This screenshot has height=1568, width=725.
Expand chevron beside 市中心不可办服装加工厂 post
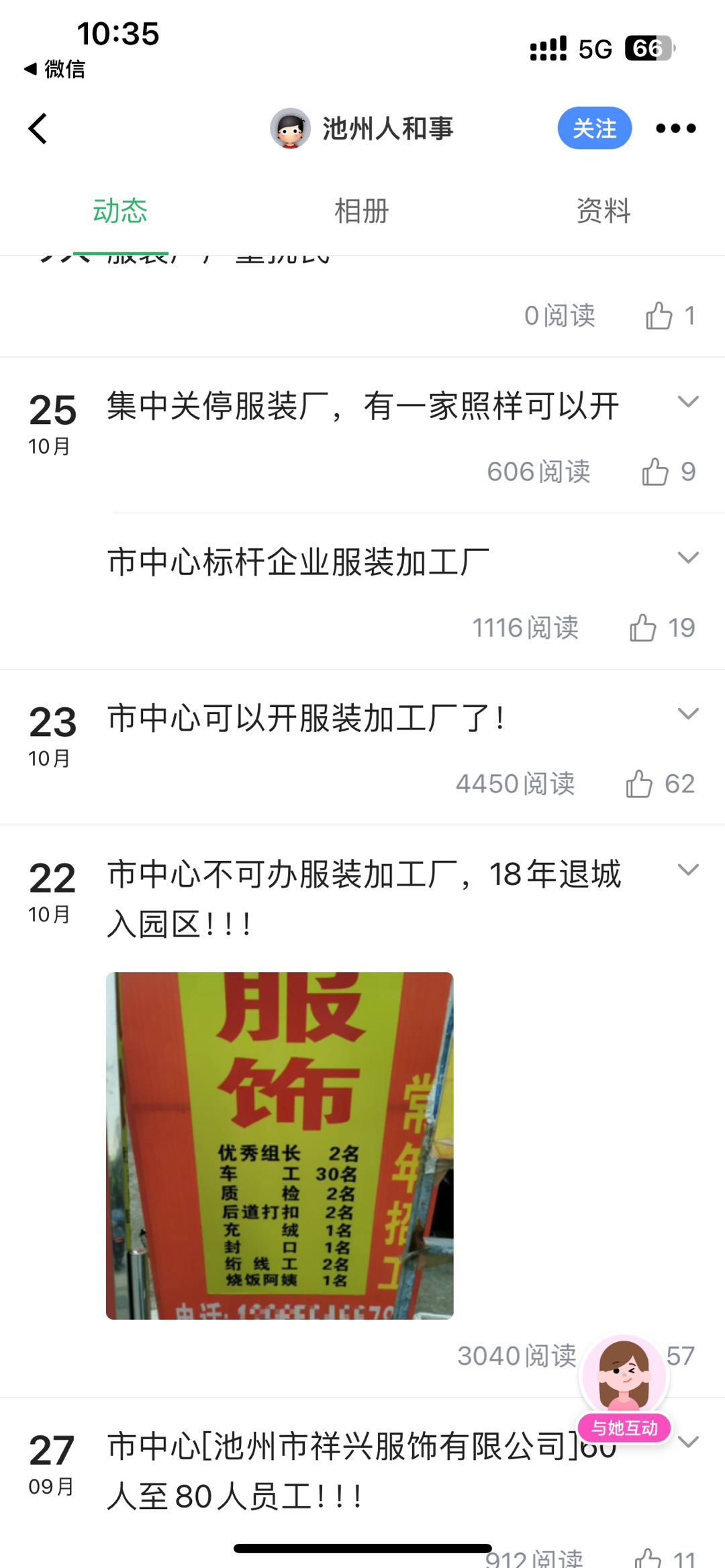(688, 870)
